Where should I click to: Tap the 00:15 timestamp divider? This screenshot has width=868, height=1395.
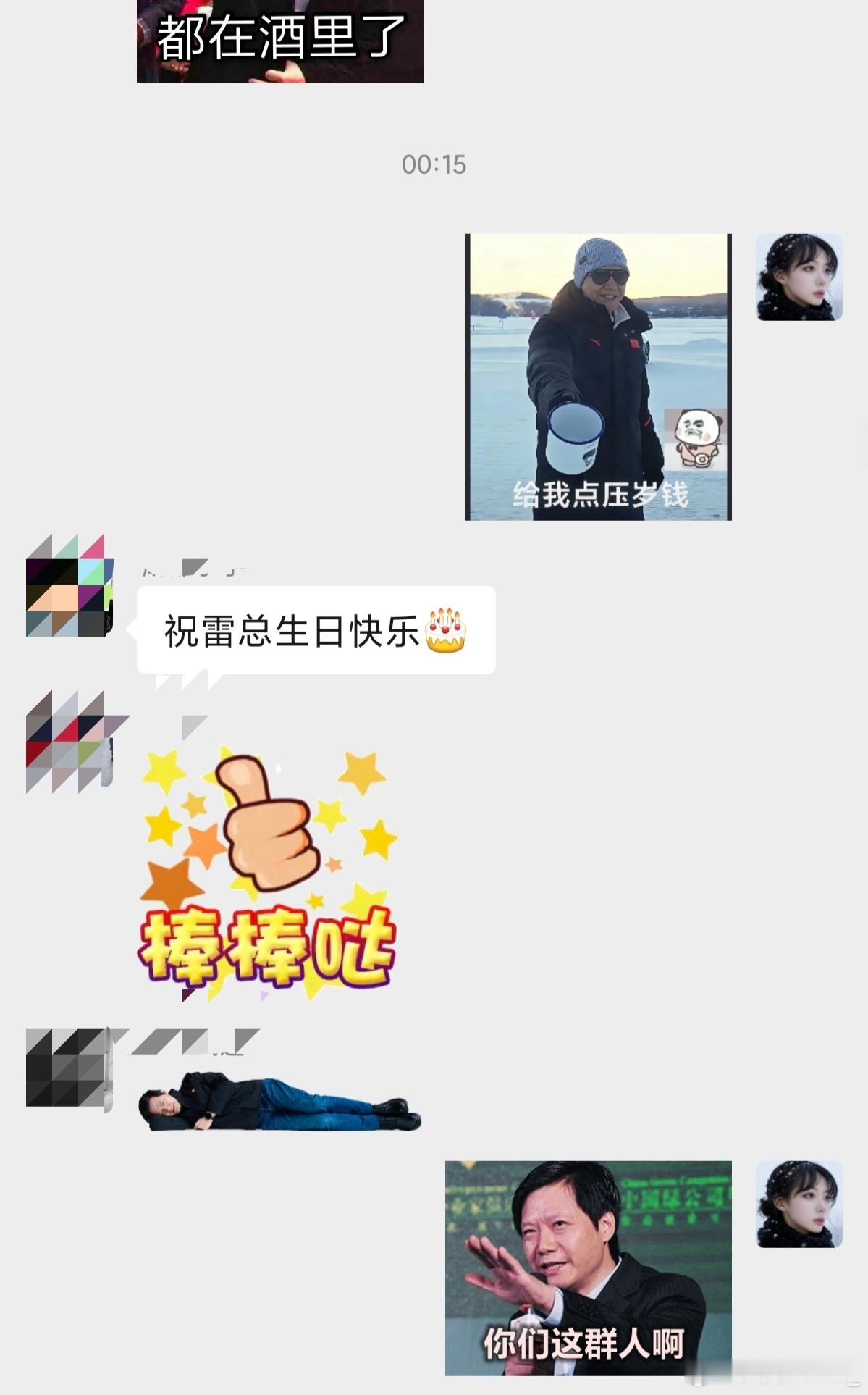coord(434,165)
